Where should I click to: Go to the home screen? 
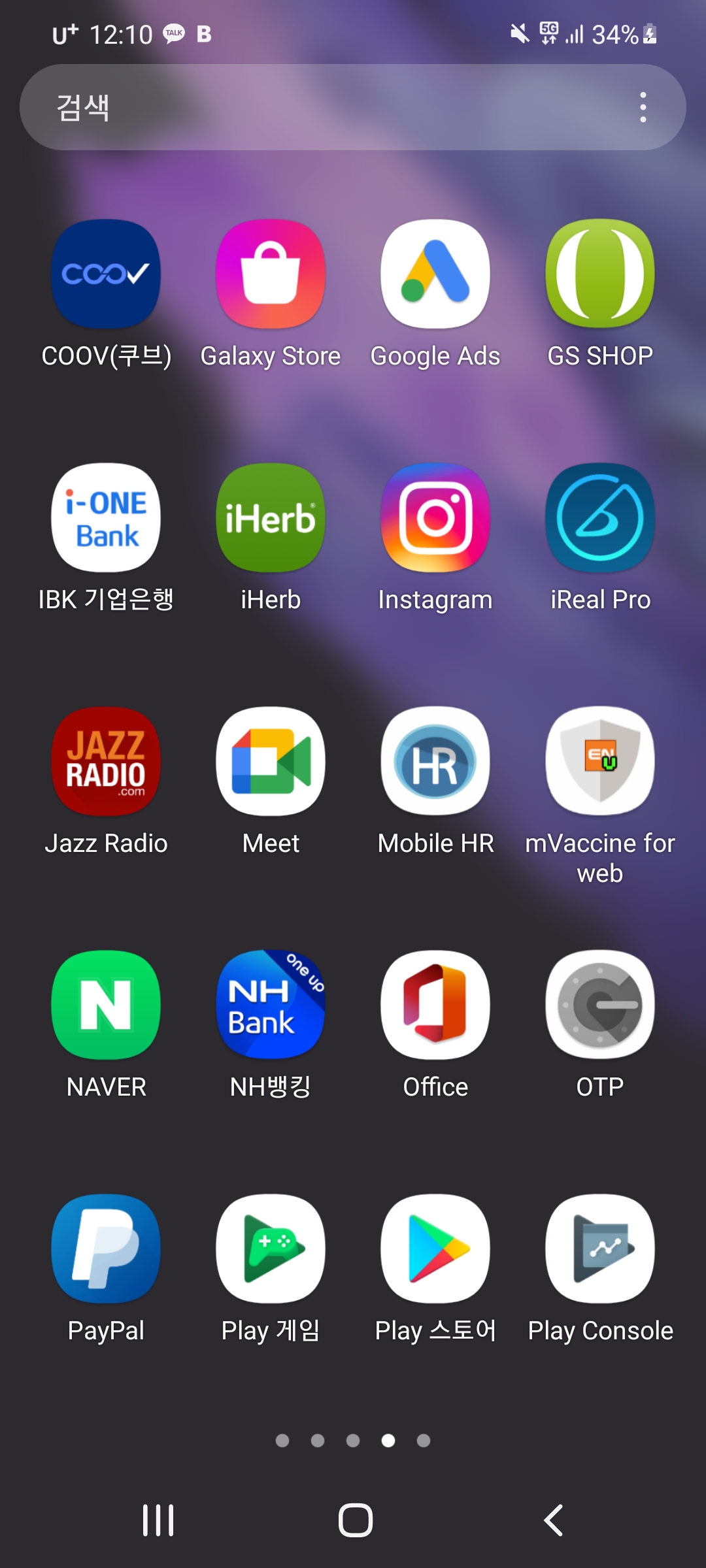(x=356, y=1520)
